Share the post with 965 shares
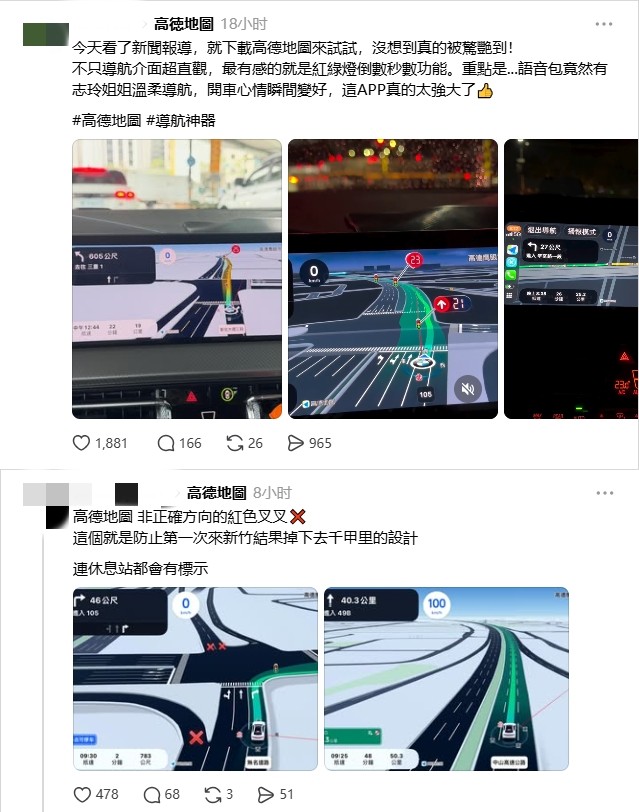This screenshot has height=812, width=639. [x=296, y=443]
